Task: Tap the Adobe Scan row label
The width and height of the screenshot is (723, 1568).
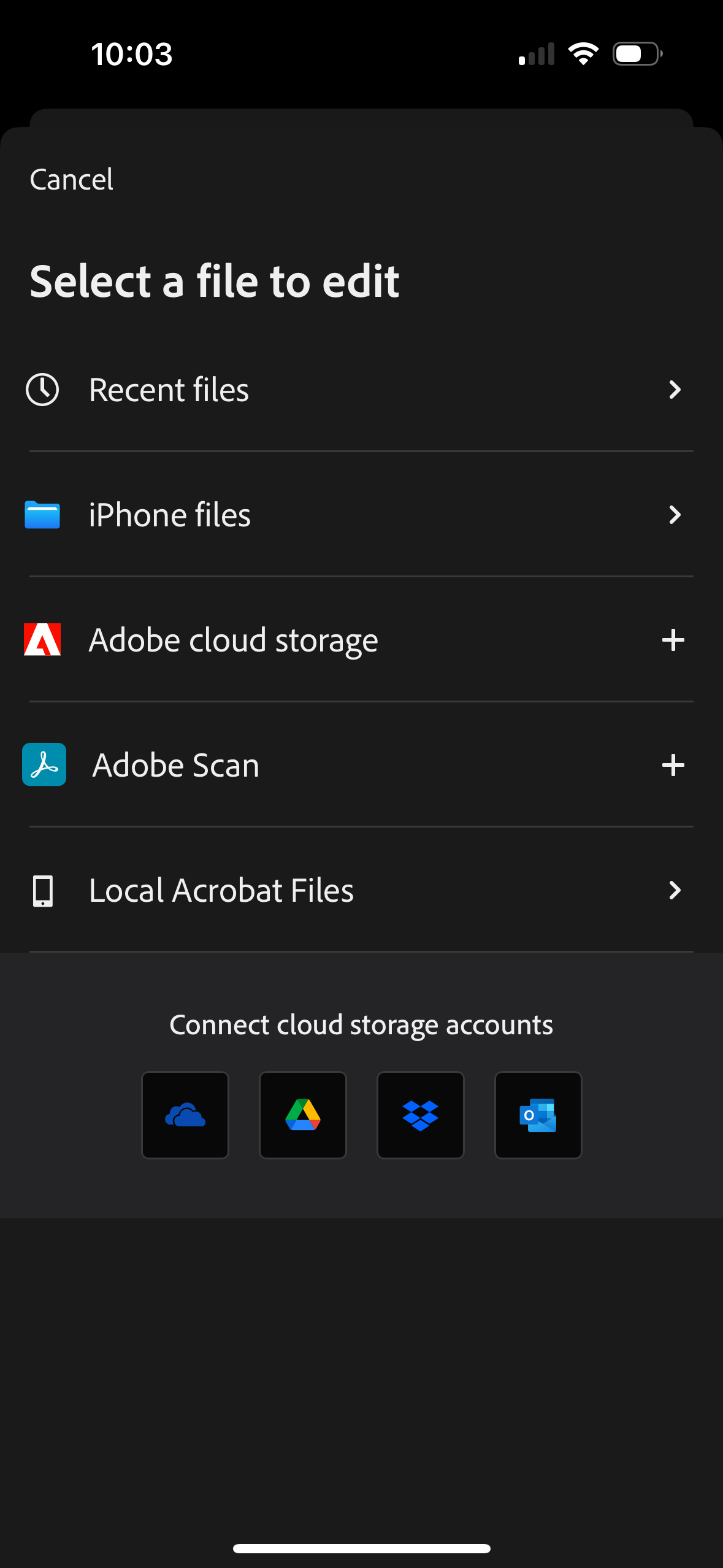Action: click(x=176, y=764)
